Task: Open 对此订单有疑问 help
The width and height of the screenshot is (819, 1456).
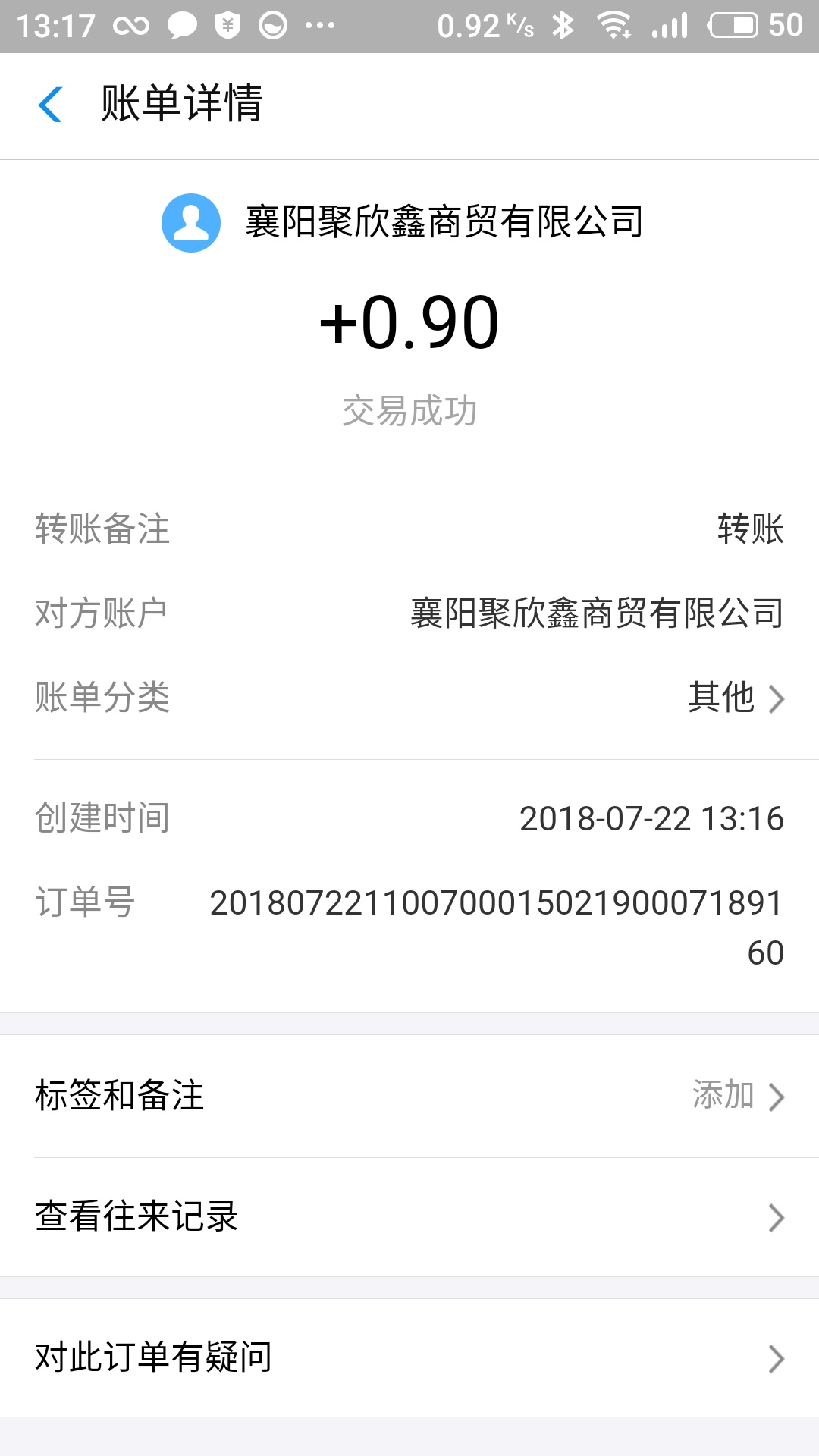Action: coord(409,1357)
